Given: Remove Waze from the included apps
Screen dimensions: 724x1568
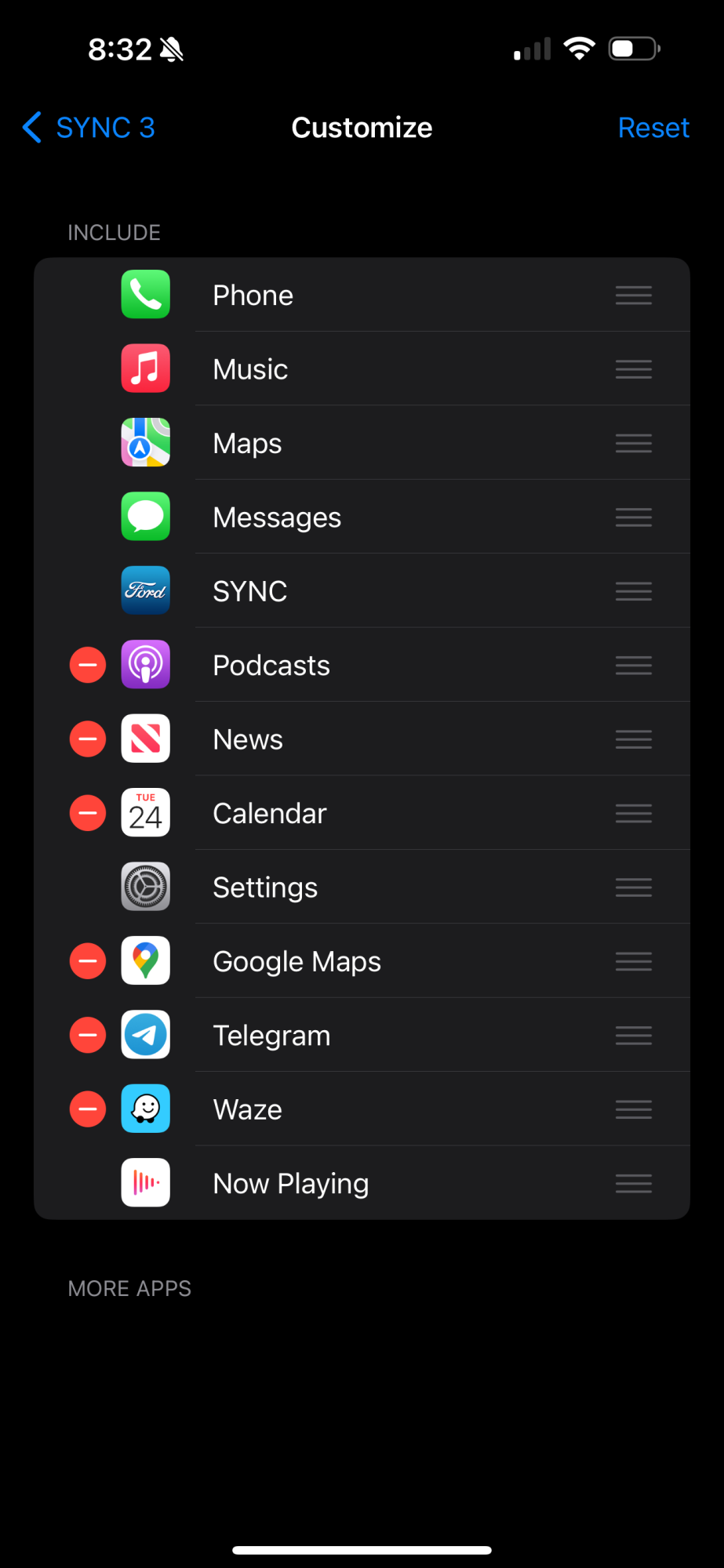Looking at the screenshot, I should click(88, 1109).
